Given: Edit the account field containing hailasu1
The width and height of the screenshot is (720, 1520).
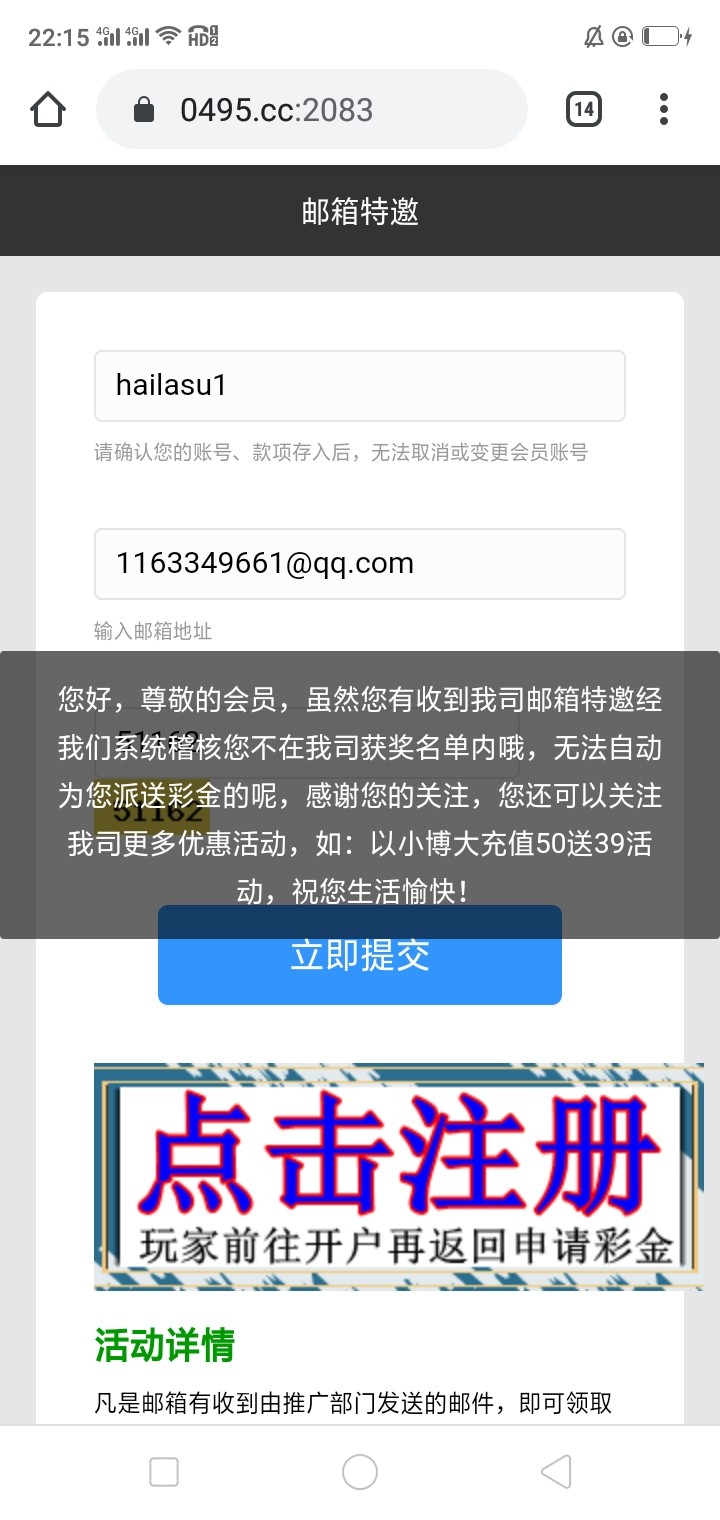Looking at the screenshot, I should click(x=360, y=386).
